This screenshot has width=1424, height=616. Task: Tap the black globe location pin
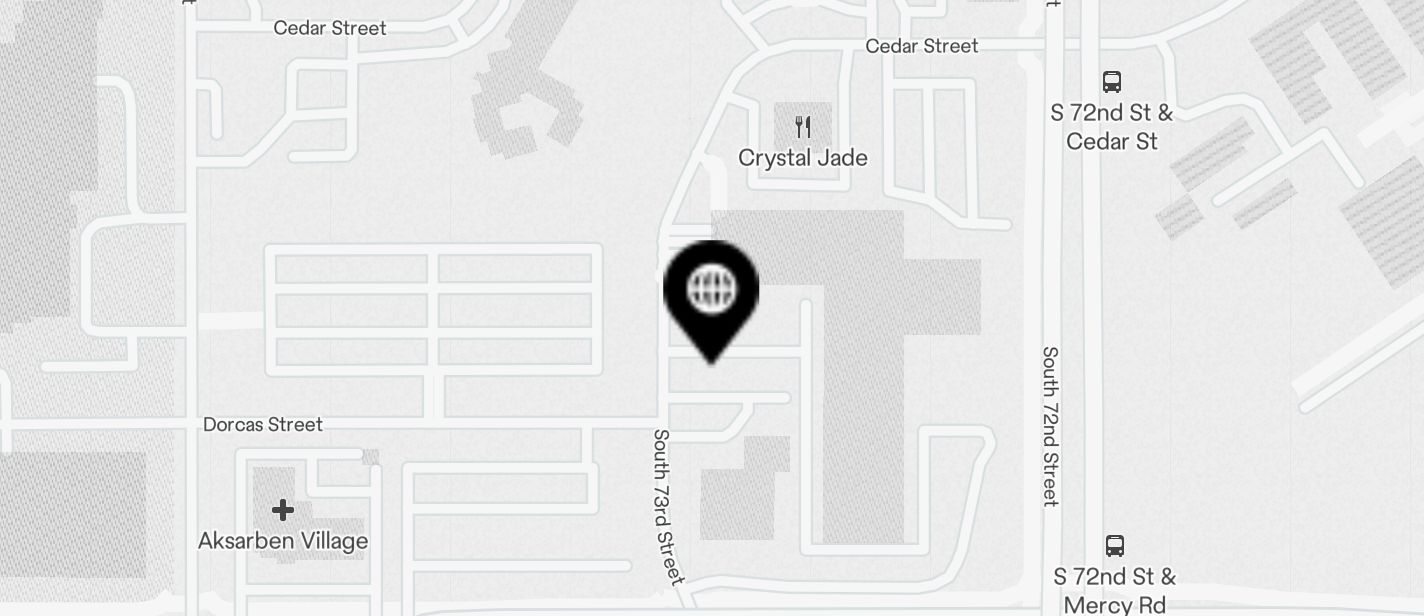[711, 291]
